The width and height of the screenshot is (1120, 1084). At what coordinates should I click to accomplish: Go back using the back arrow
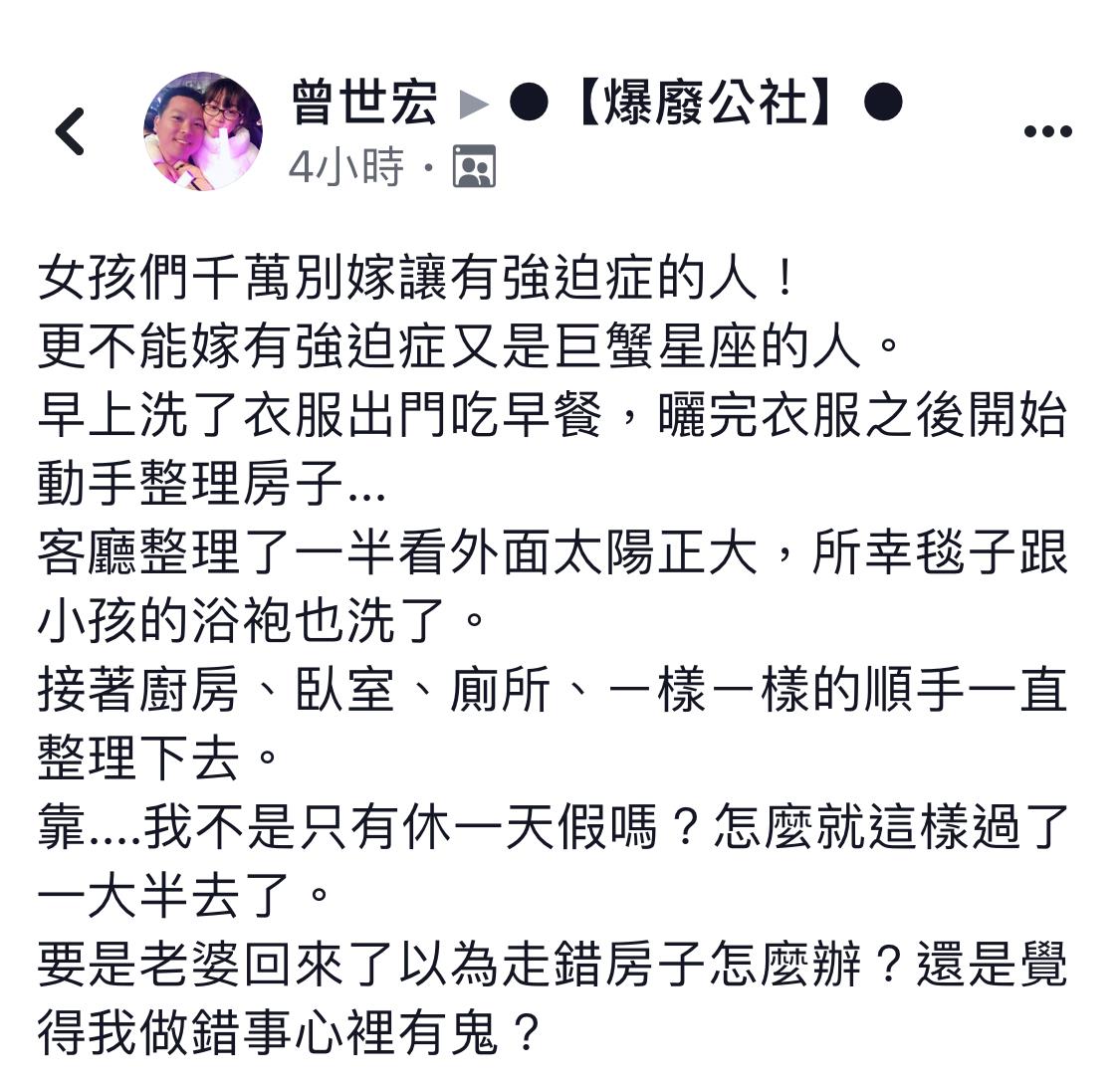(70, 131)
